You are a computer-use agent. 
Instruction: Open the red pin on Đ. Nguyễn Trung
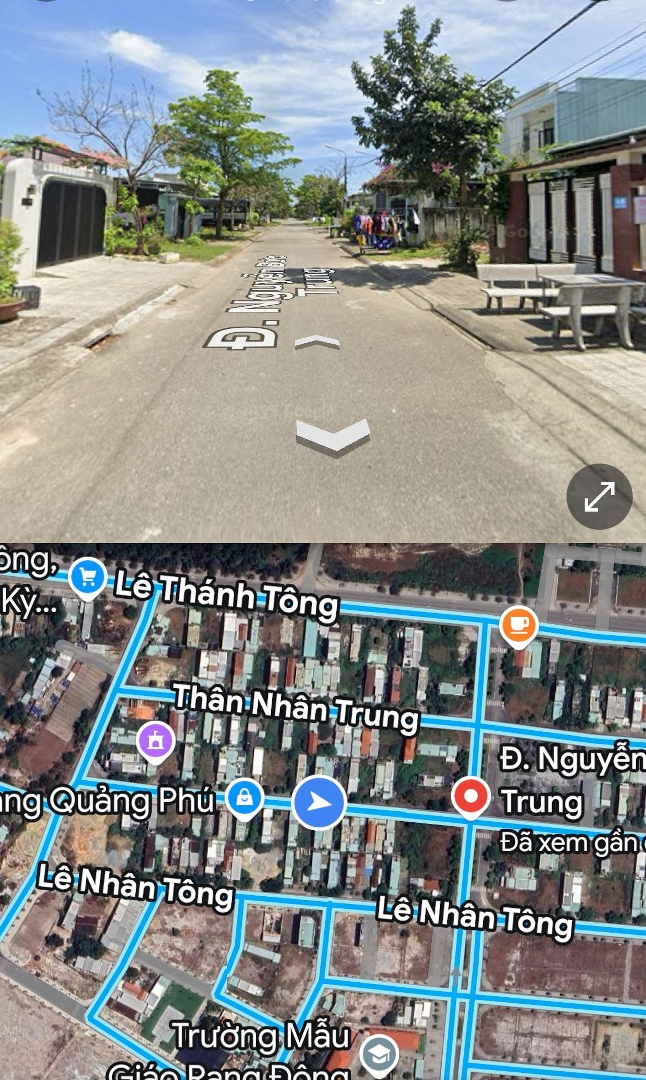(x=470, y=798)
